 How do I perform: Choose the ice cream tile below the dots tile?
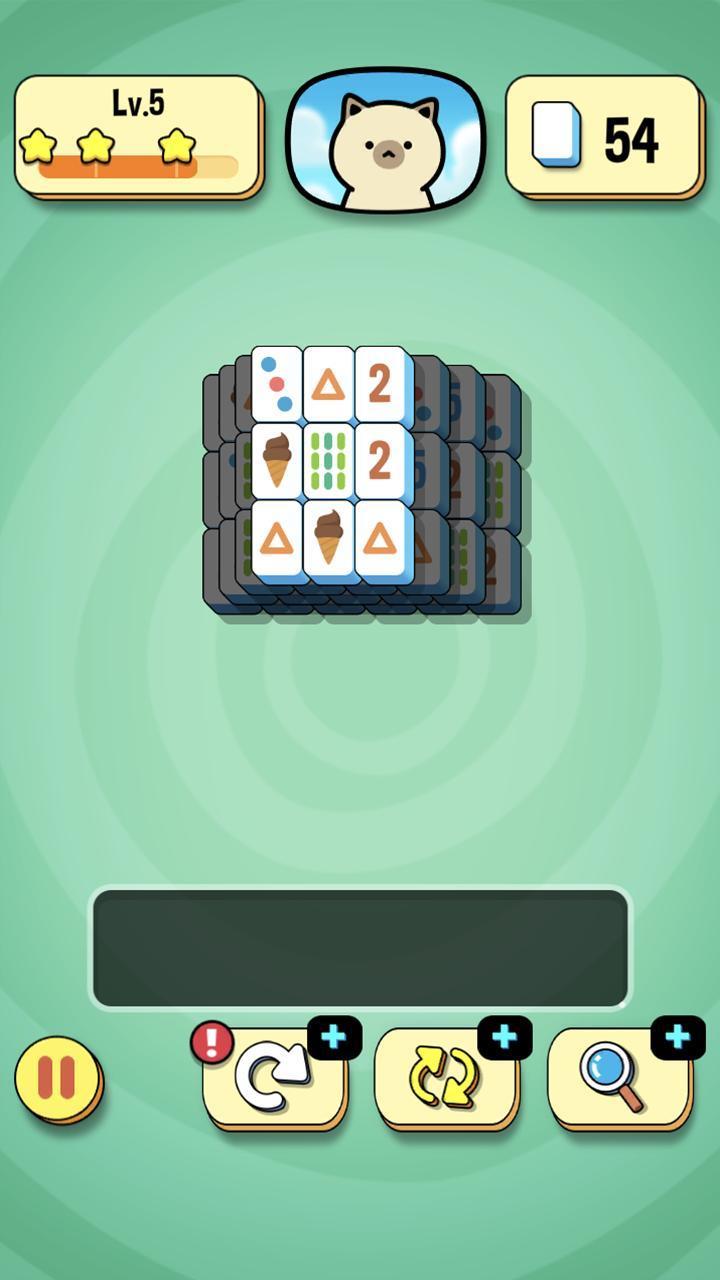[277, 460]
